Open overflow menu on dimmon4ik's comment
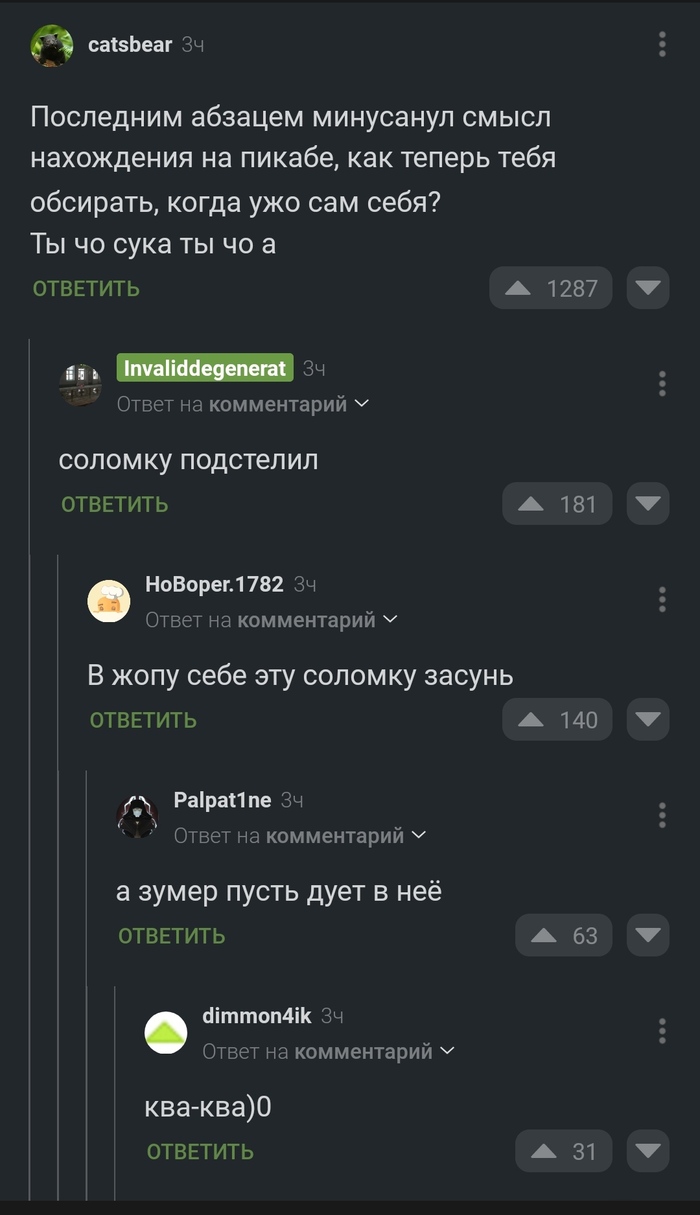The width and height of the screenshot is (700, 1215). click(662, 1031)
